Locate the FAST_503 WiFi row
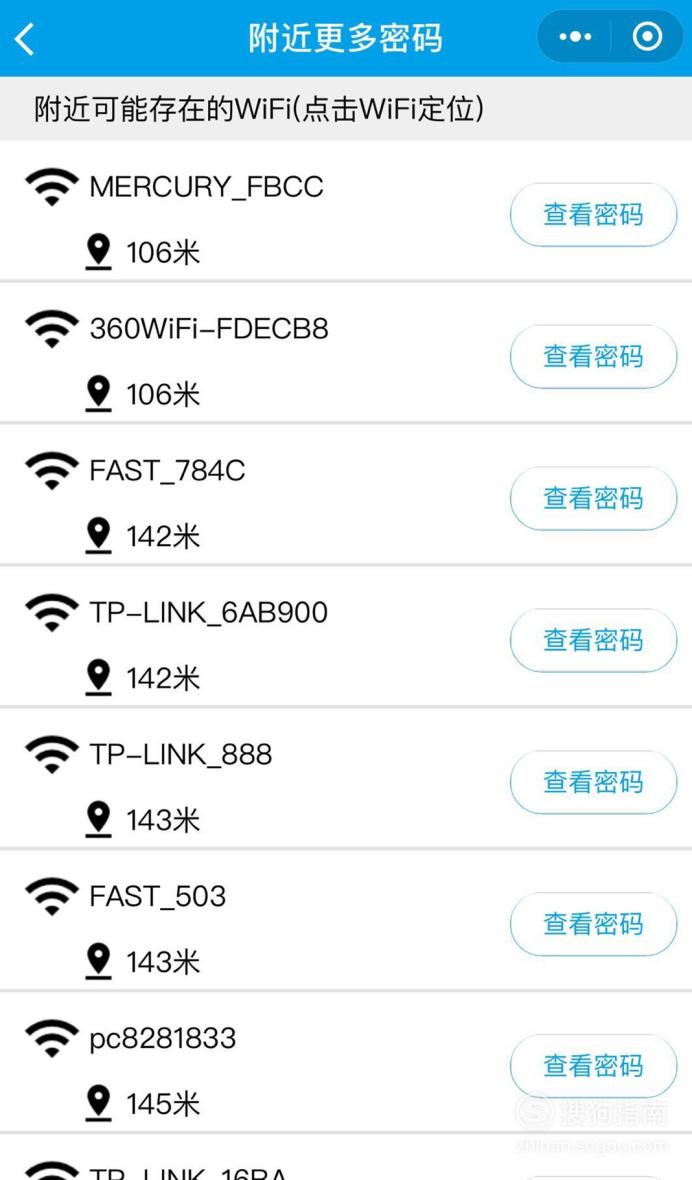Image resolution: width=692 pixels, height=1180 pixels. click(346, 920)
